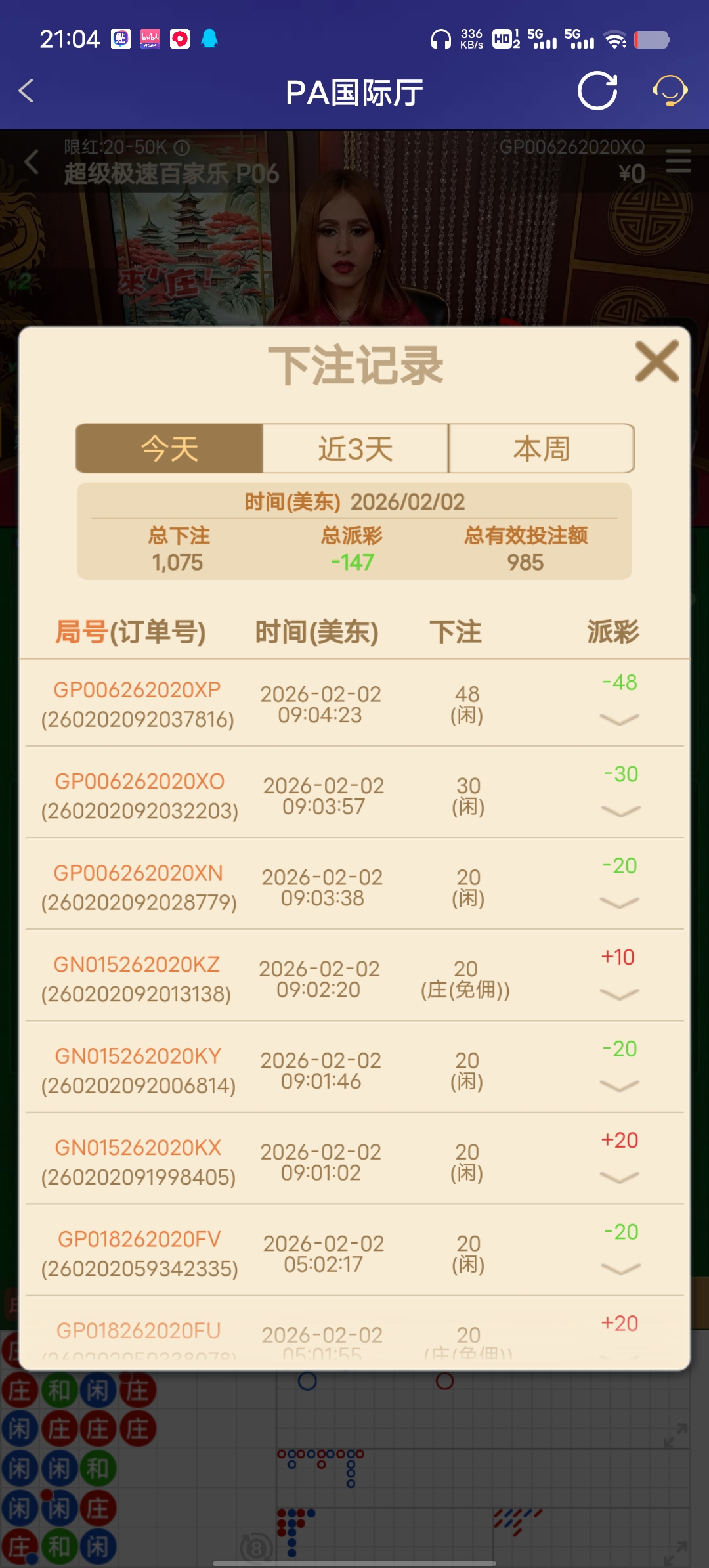
Task: Tap the ¥0 balance display
Action: pyautogui.click(x=632, y=174)
